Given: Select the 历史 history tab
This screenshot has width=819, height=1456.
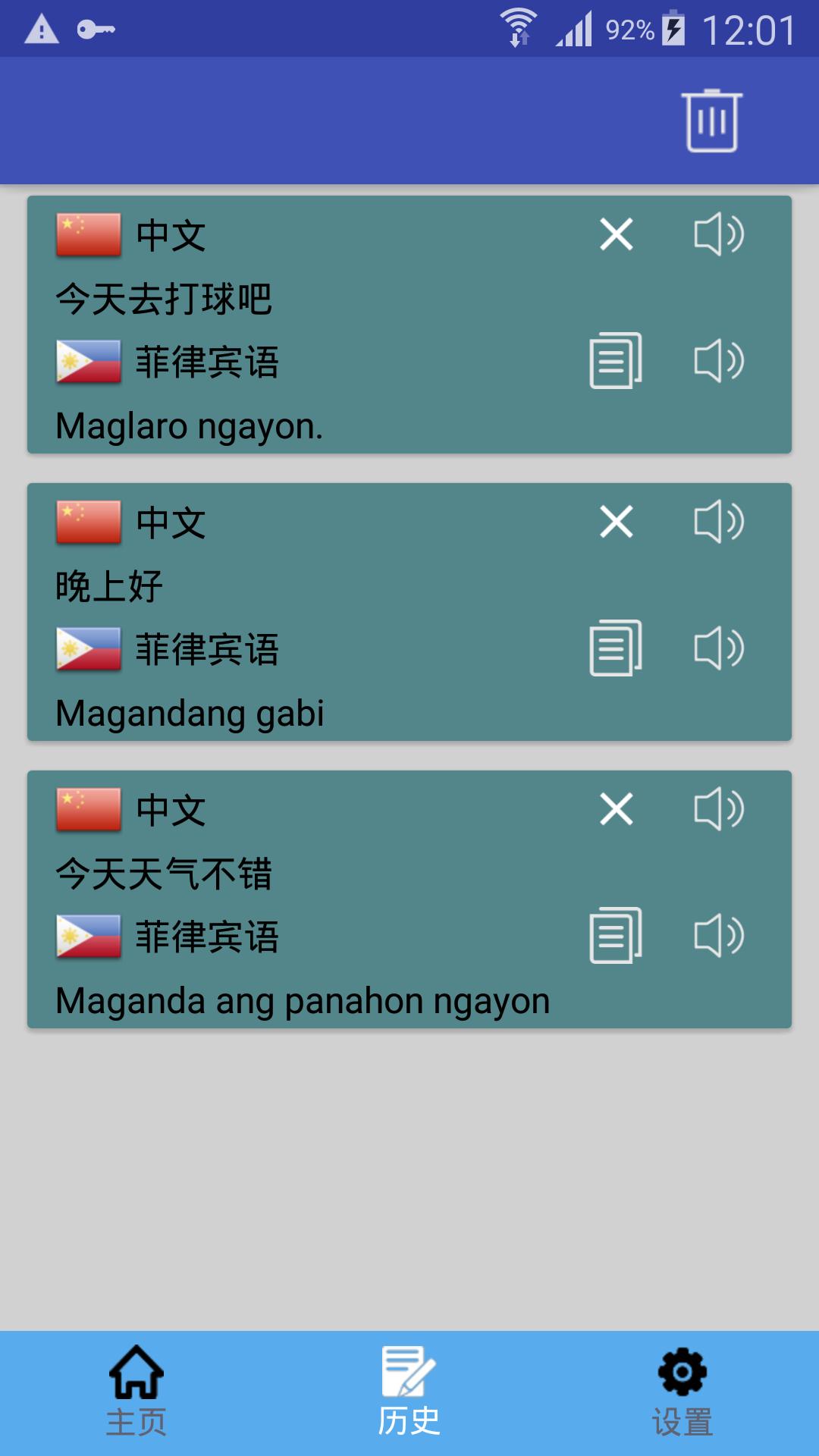Looking at the screenshot, I should [x=409, y=1392].
